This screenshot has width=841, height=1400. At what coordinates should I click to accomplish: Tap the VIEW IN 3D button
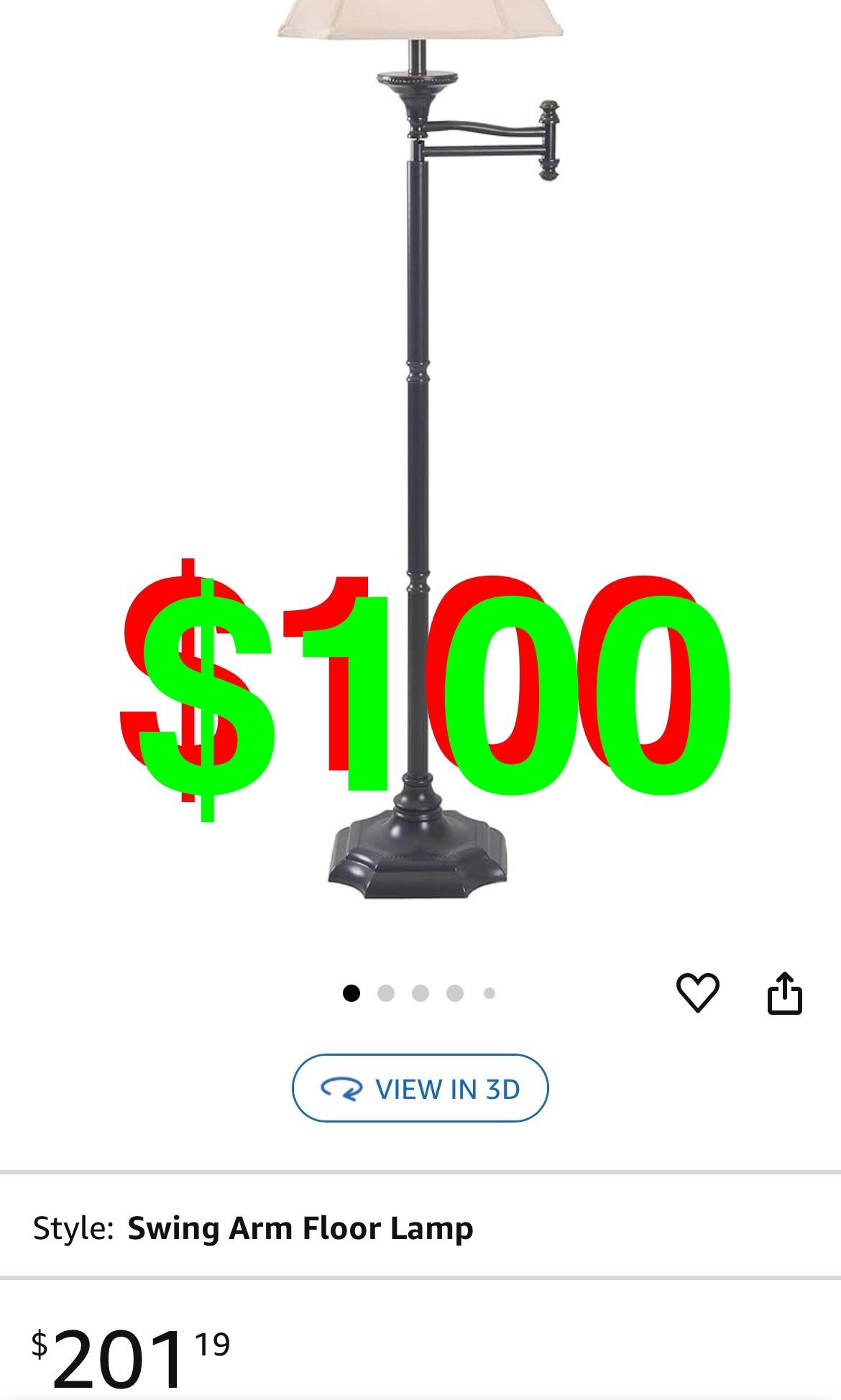(420, 1089)
